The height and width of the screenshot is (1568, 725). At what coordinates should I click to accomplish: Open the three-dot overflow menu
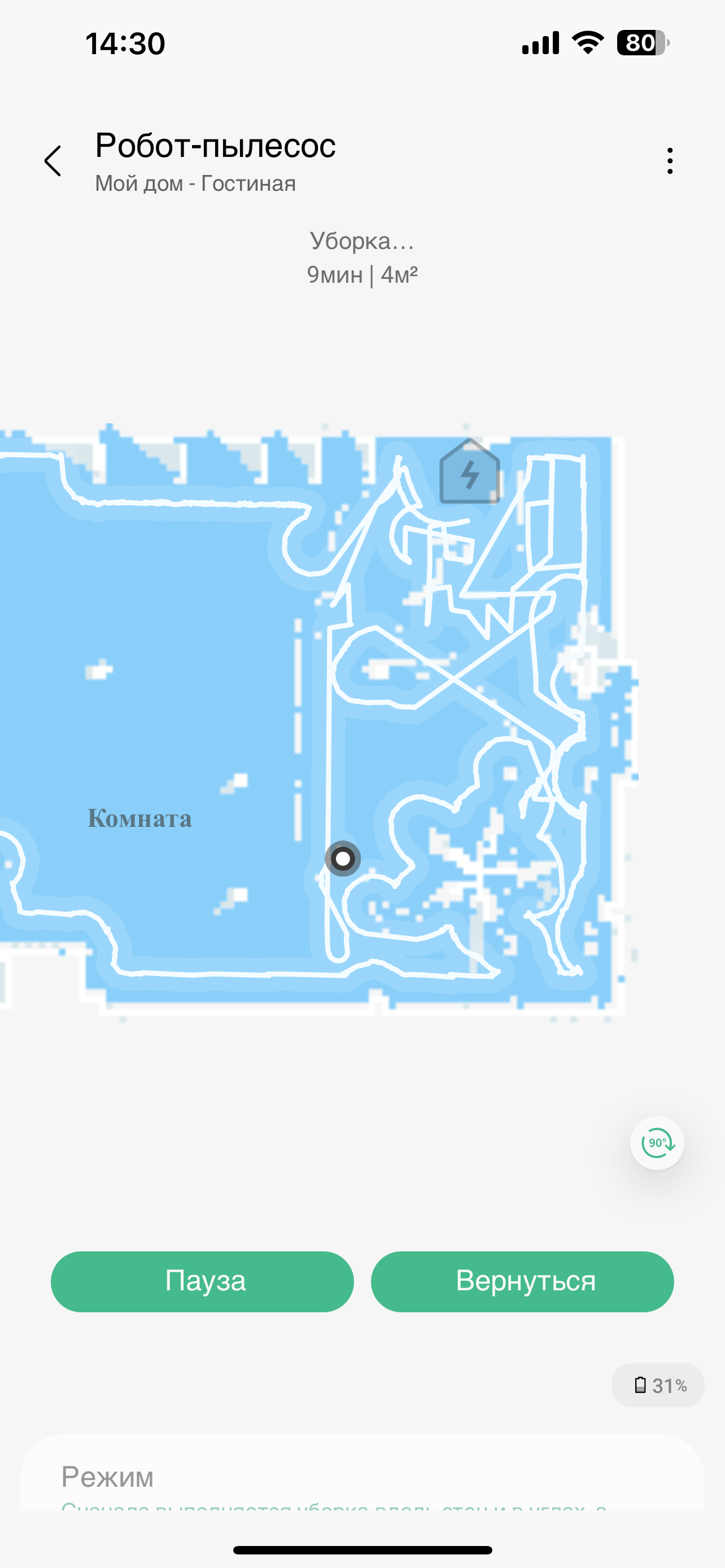pyautogui.click(x=670, y=161)
